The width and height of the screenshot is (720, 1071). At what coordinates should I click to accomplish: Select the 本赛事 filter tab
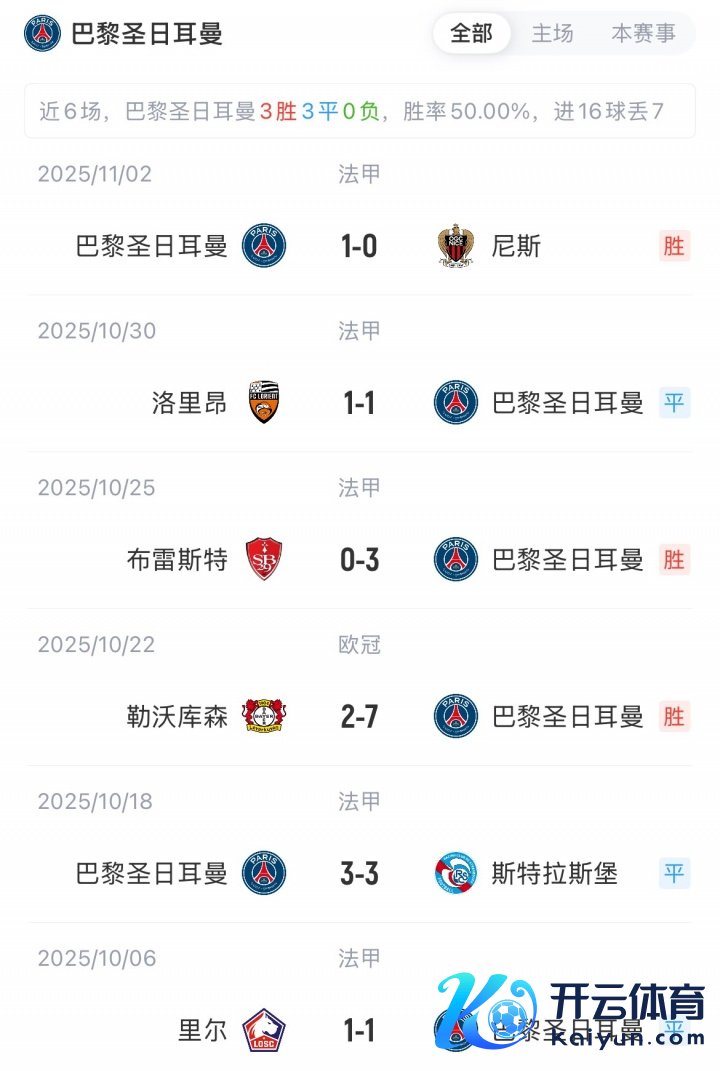(643, 34)
